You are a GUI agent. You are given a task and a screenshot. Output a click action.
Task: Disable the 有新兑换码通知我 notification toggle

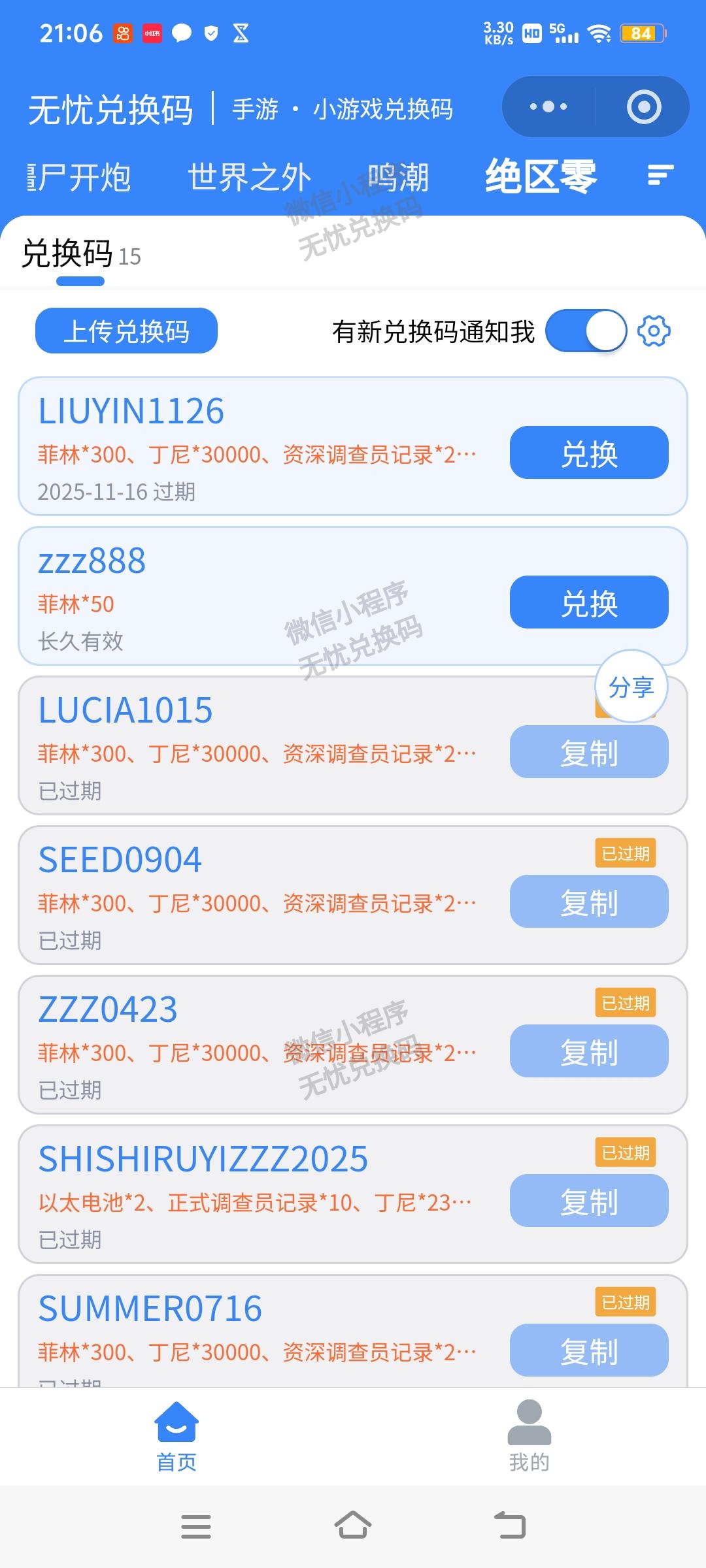584,332
